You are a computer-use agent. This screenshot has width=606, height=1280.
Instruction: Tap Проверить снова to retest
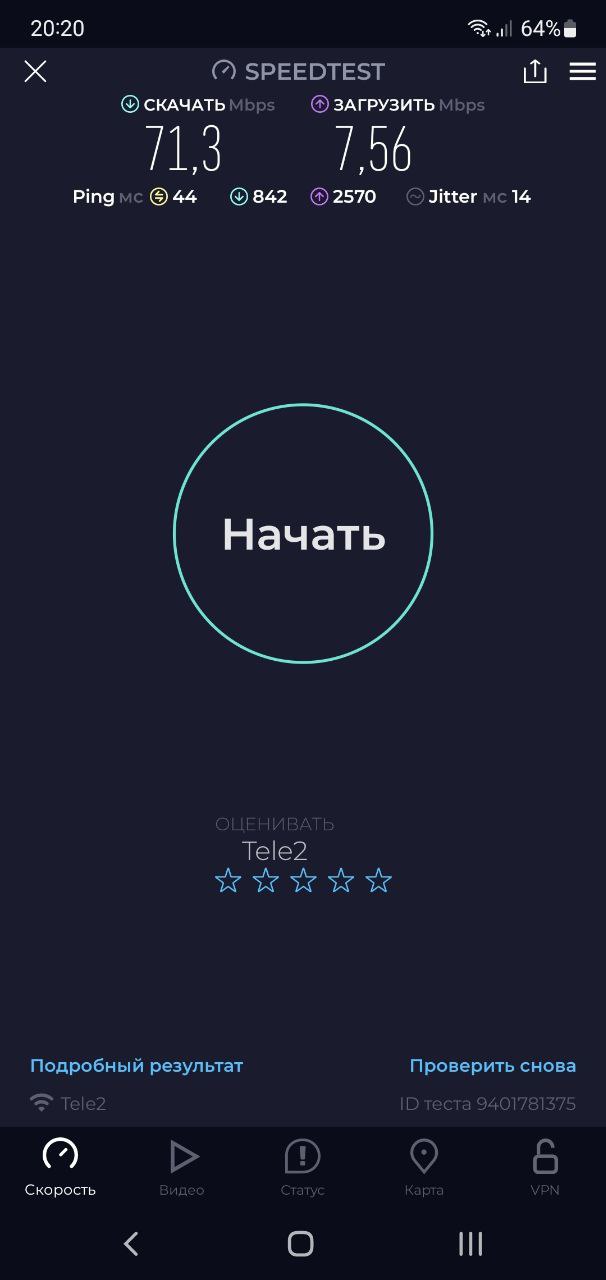492,1066
